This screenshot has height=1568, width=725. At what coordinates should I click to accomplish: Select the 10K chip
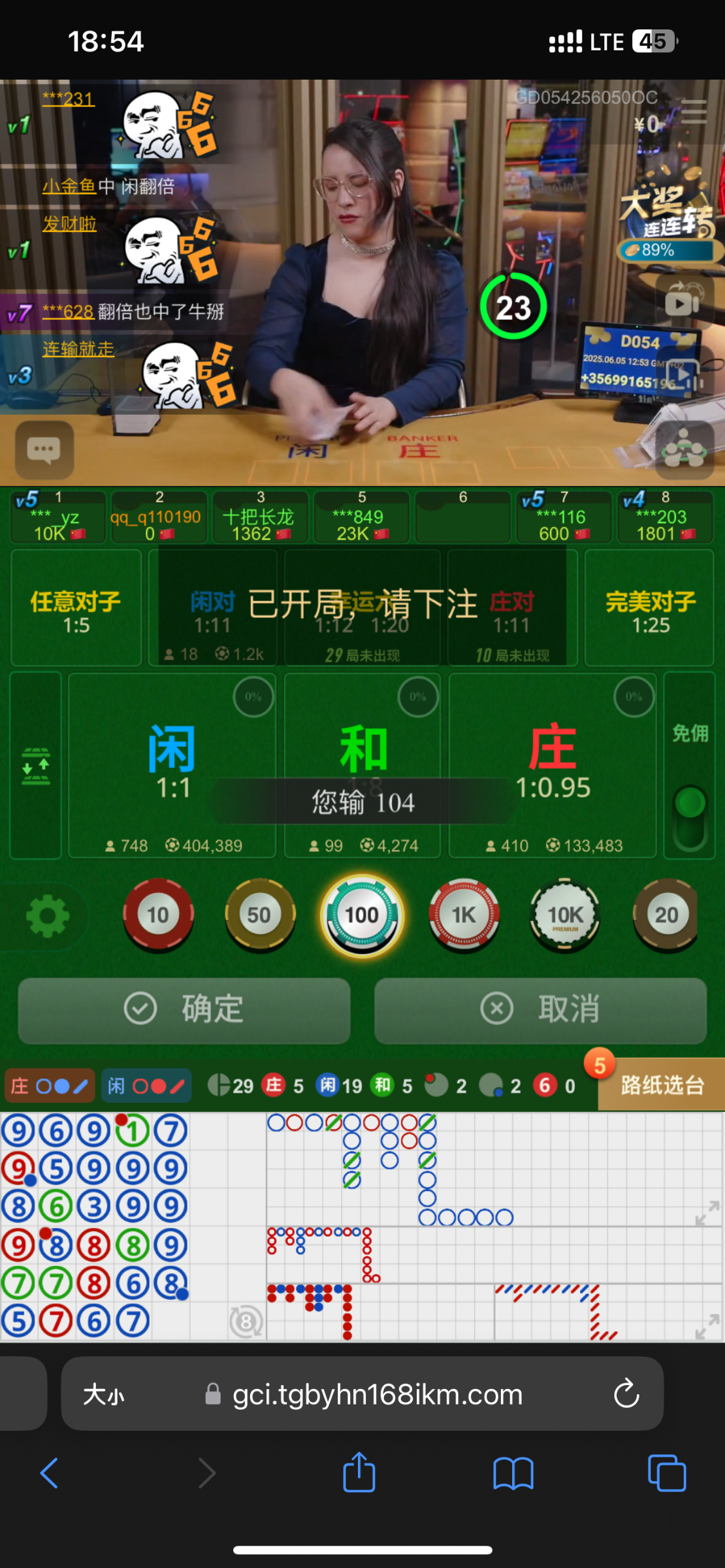(x=565, y=915)
